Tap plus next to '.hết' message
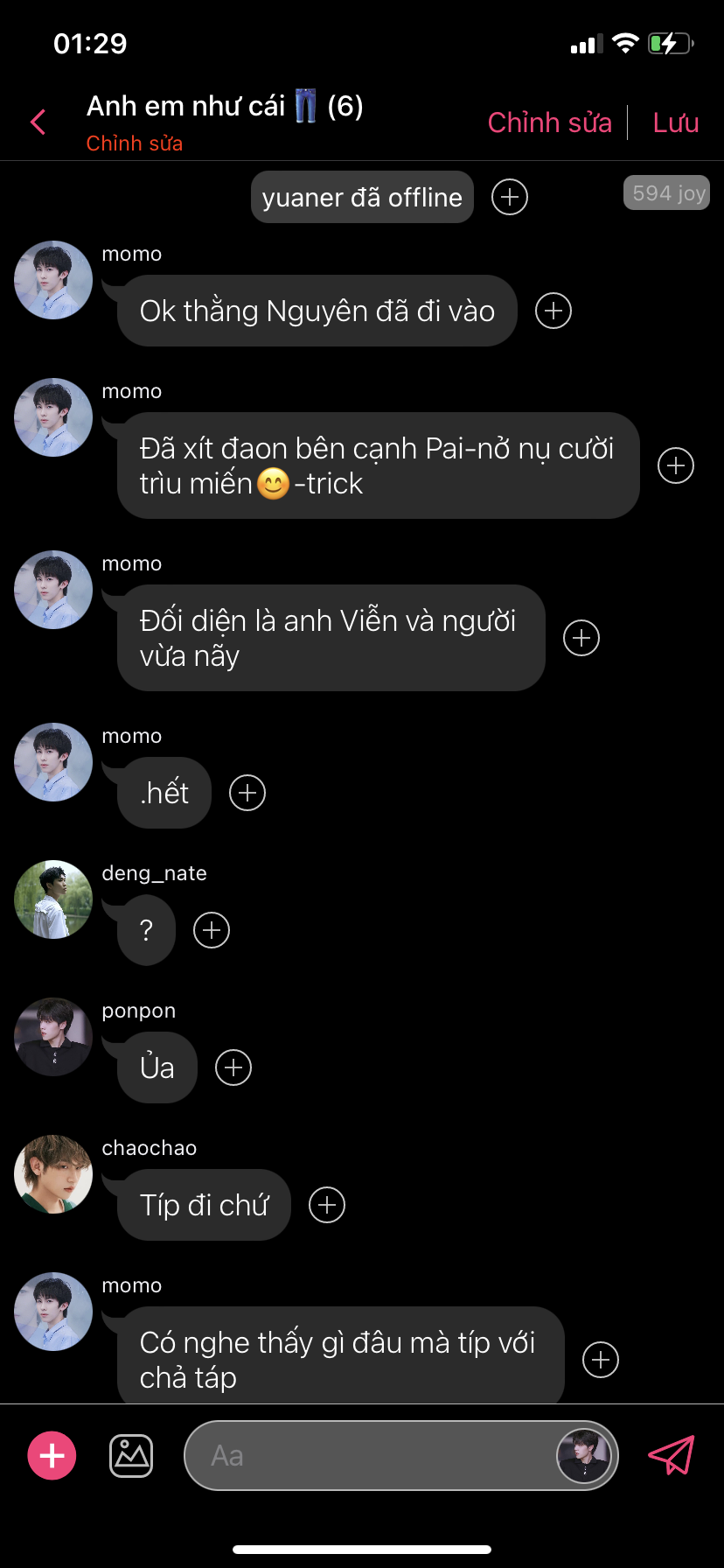The width and height of the screenshot is (724, 1568). 247,793
